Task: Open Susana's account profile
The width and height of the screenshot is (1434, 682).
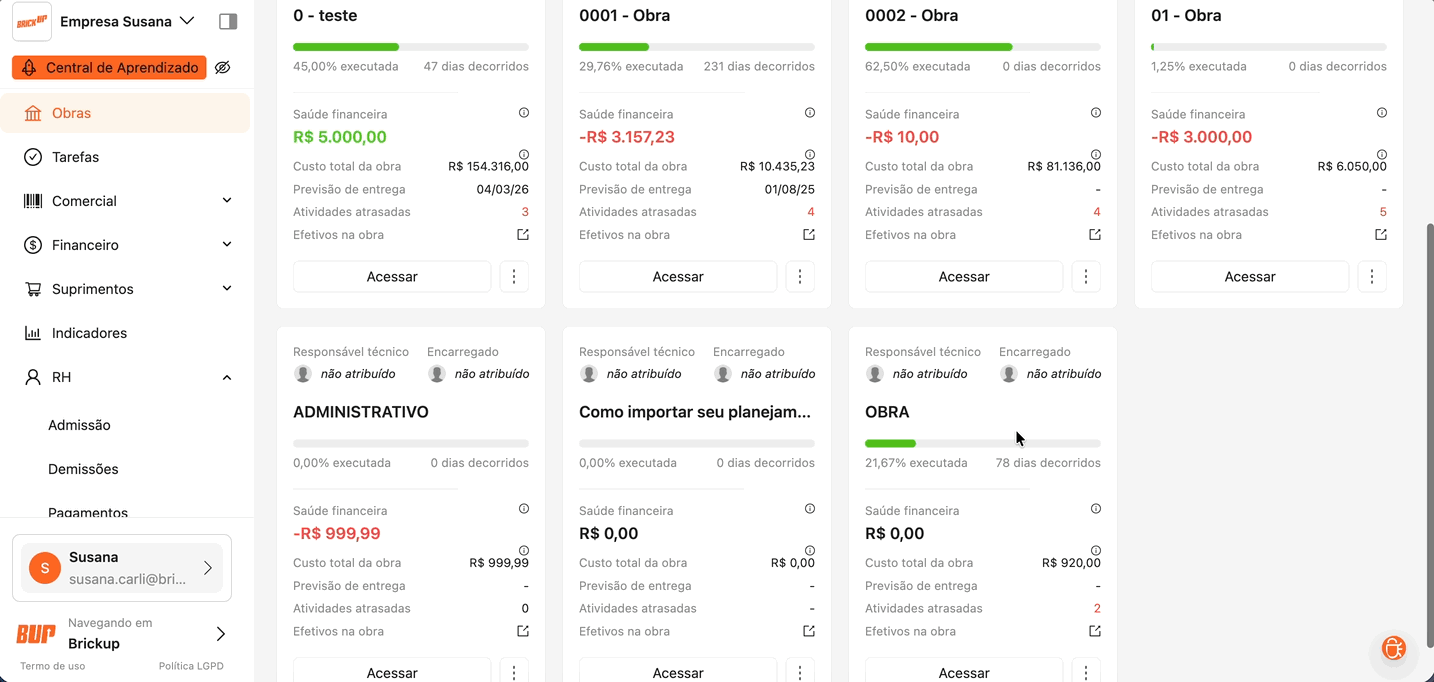Action: coord(122,568)
